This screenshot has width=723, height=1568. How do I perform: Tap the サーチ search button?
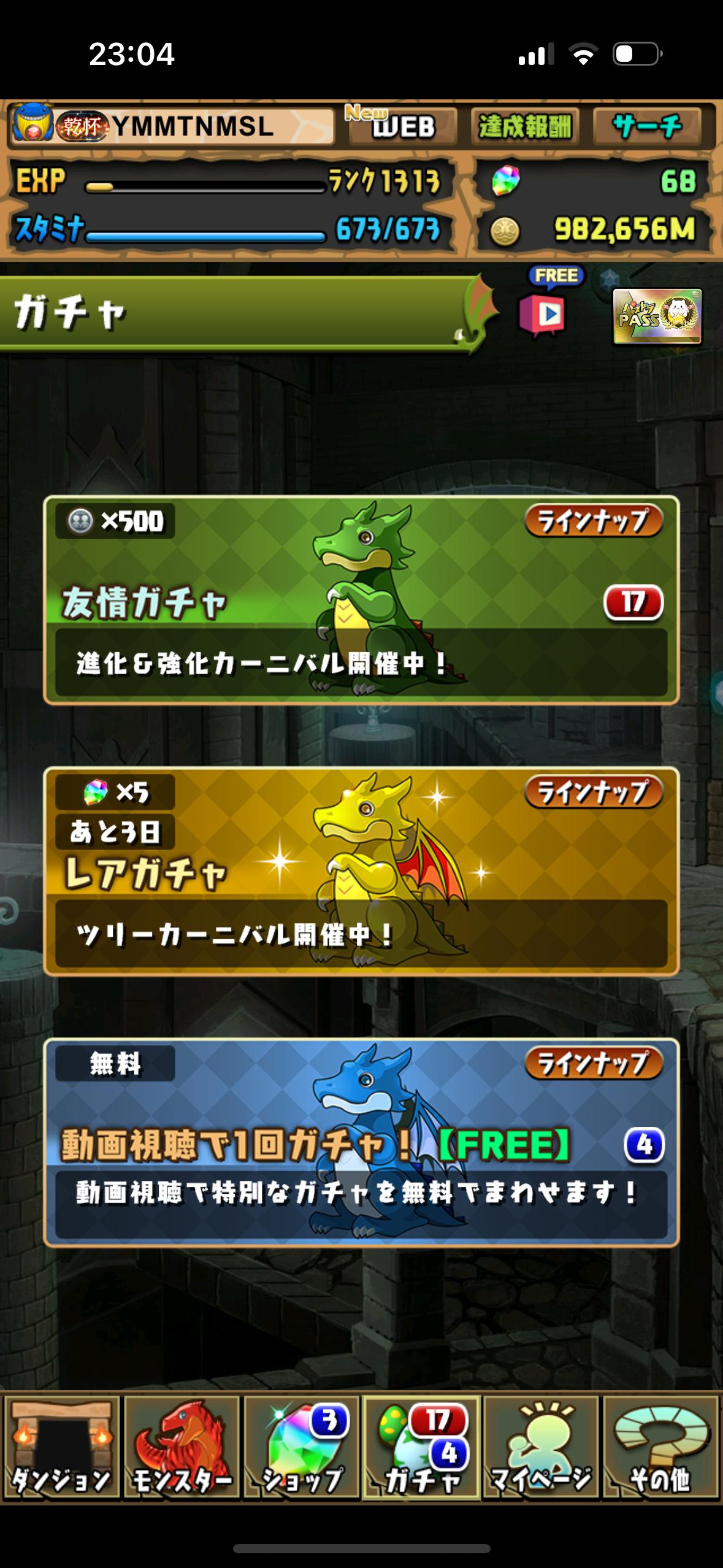click(646, 126)
